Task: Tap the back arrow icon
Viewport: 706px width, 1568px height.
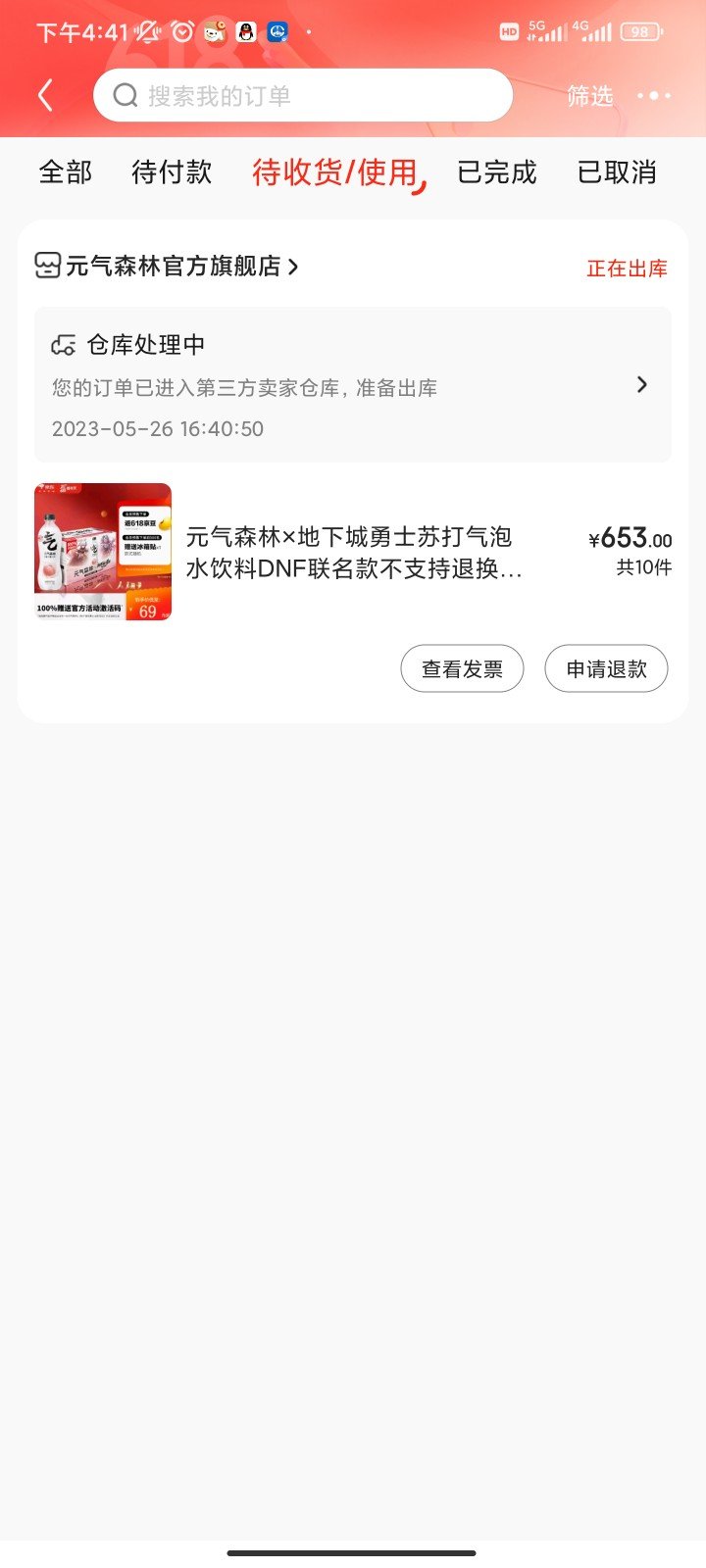Action: pos(45,94)
